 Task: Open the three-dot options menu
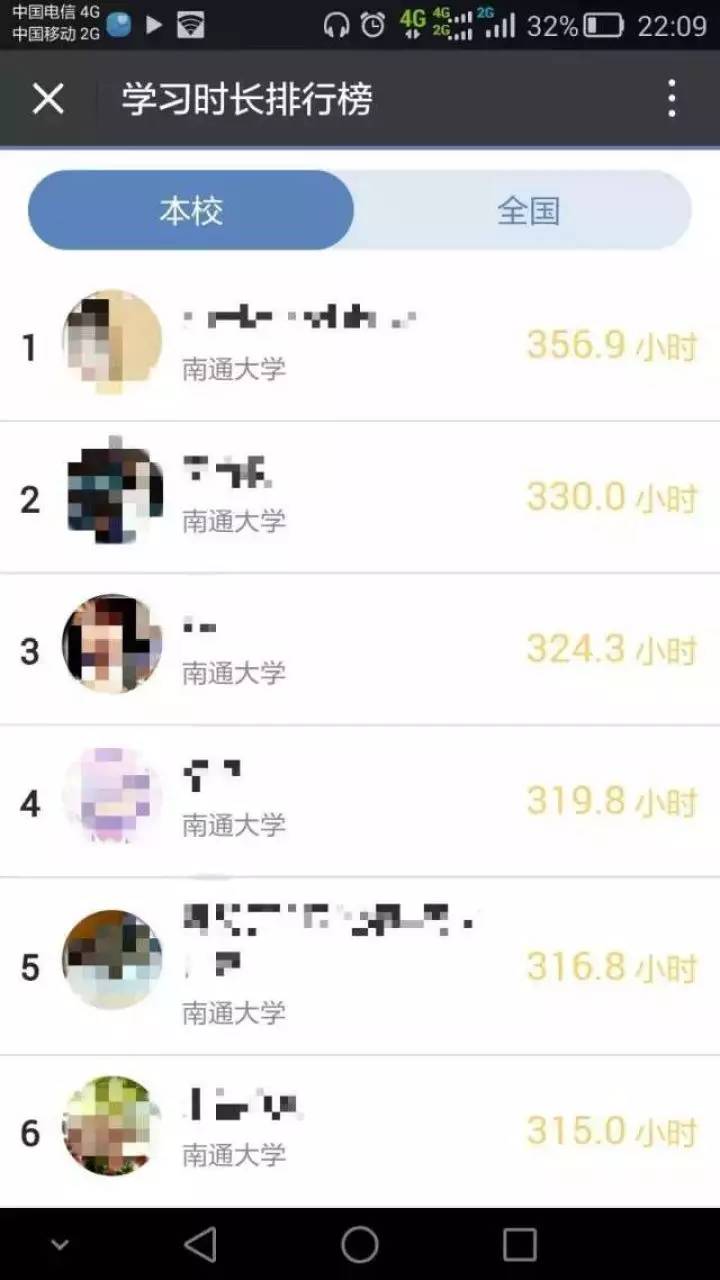point(669,100)
